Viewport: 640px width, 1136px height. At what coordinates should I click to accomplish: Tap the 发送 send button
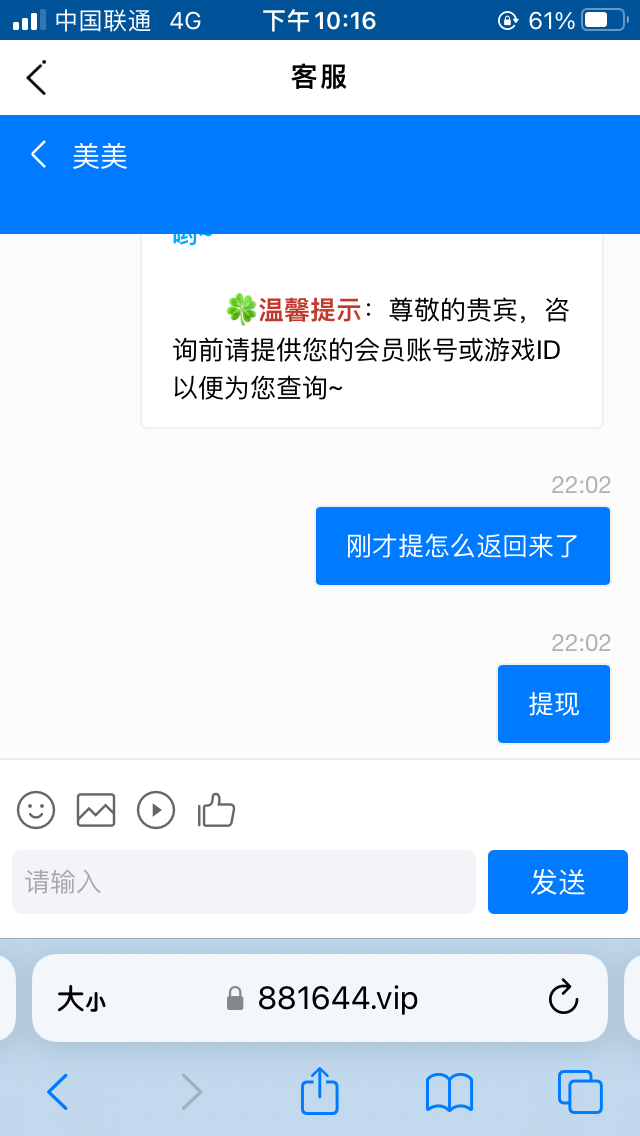[x=557, y=882]
